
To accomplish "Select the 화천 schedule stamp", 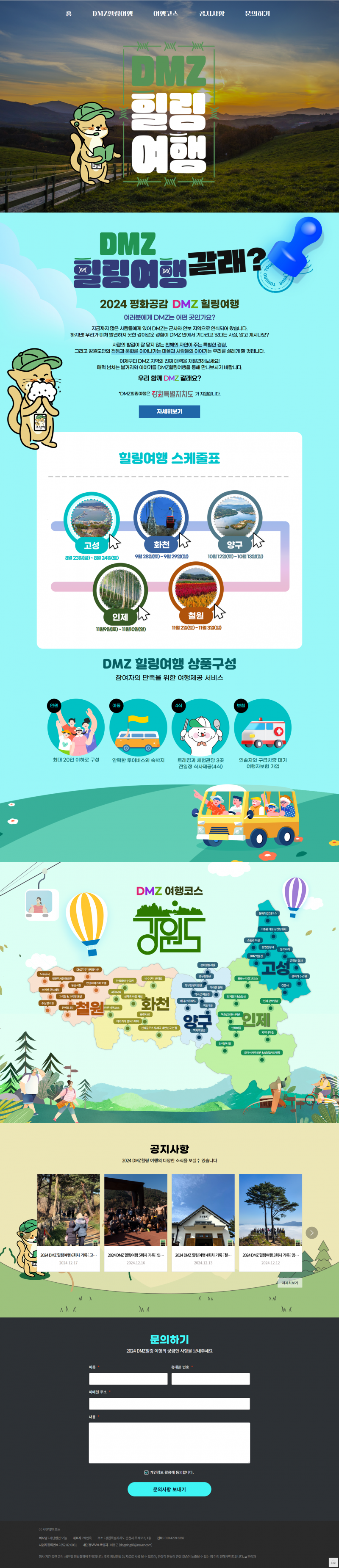I will 161,521.
